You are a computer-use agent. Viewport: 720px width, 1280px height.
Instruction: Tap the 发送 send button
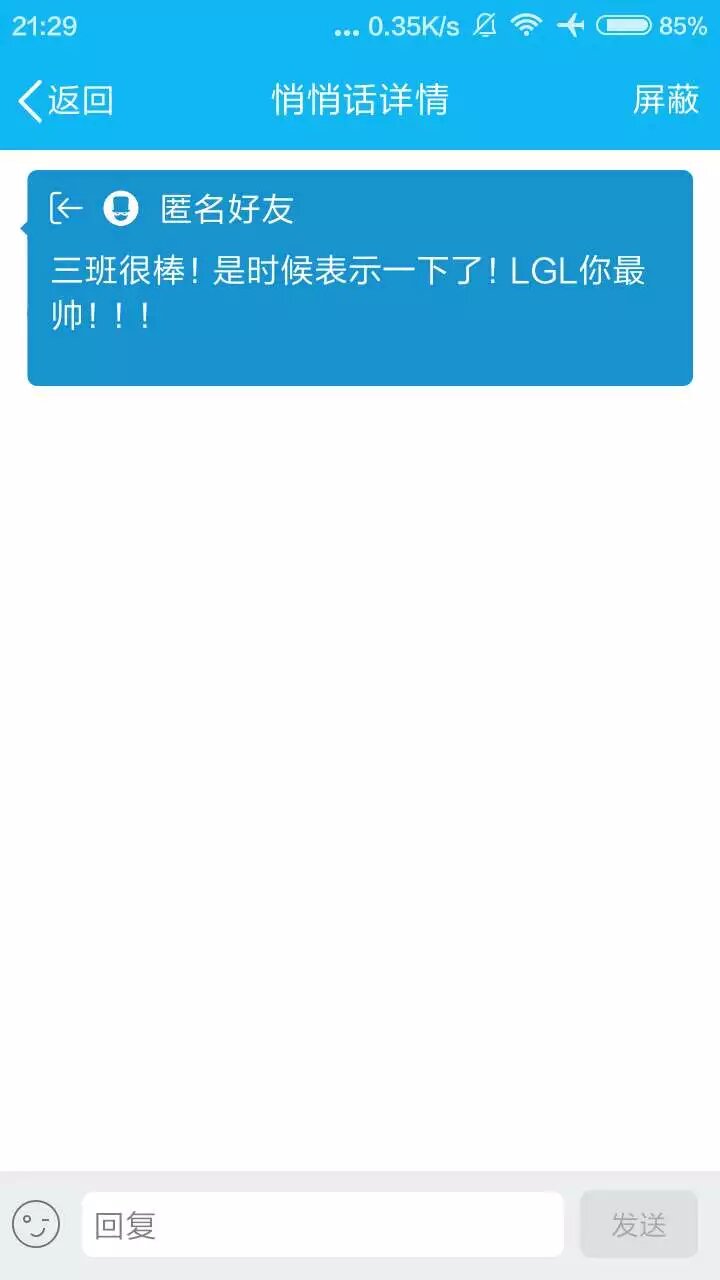(x=638, y=1224)
